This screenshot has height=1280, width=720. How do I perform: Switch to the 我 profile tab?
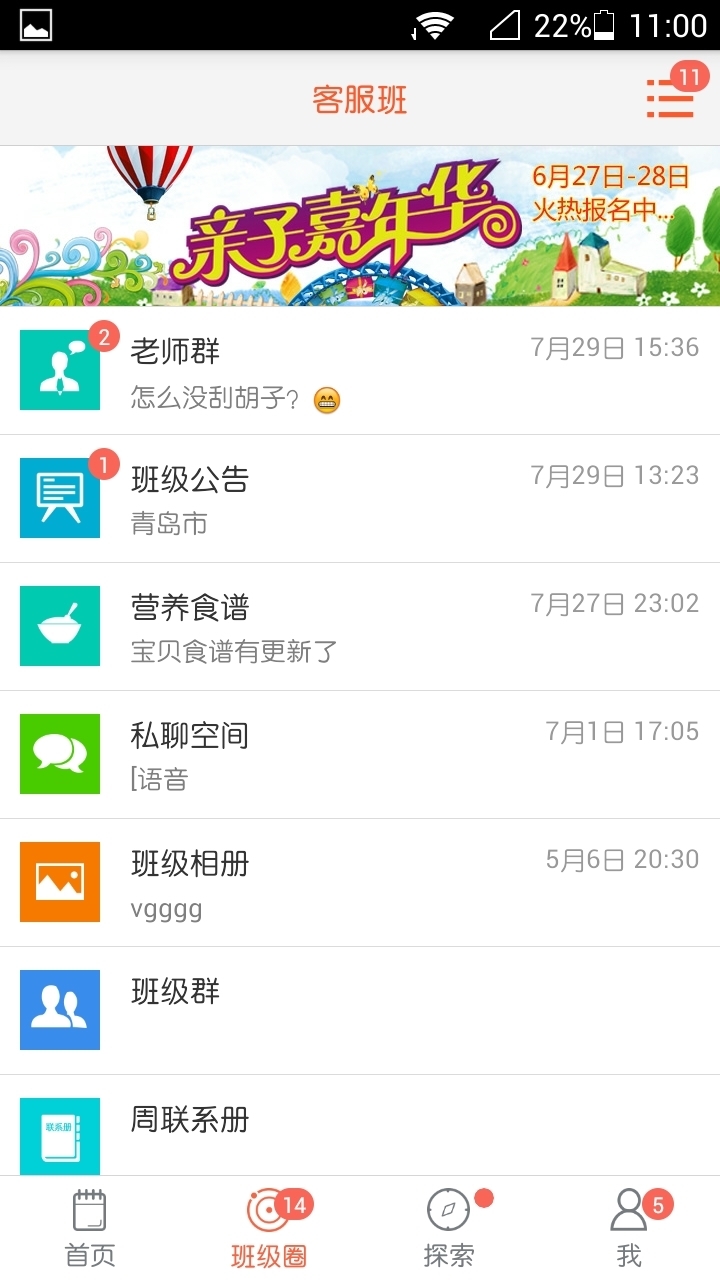coord(629,1228)
